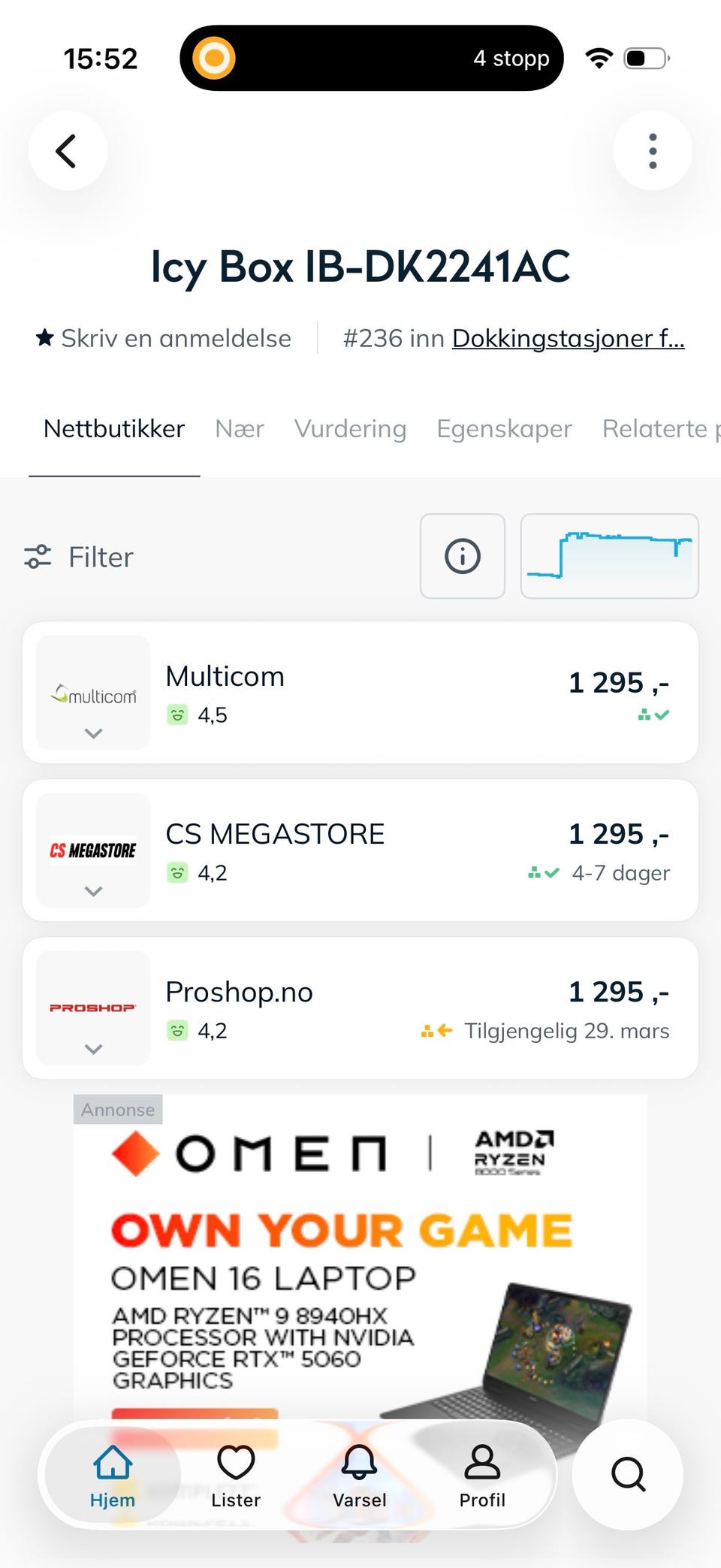Write a review via Skriv en anmeldelse
Screen dimensions: 721x1568
164,338
